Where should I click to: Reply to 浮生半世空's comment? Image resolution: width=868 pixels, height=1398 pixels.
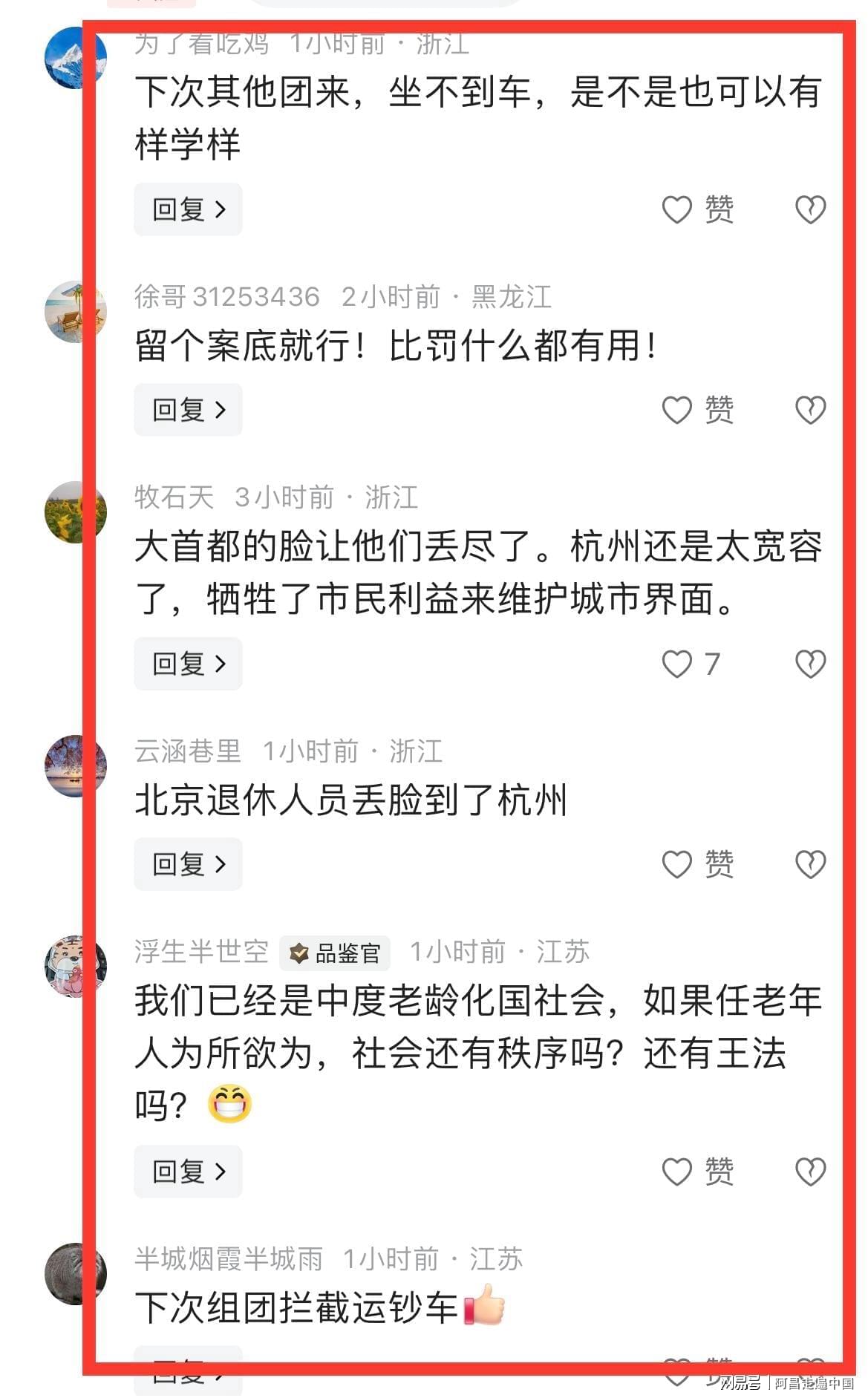tap(188, 1172)
